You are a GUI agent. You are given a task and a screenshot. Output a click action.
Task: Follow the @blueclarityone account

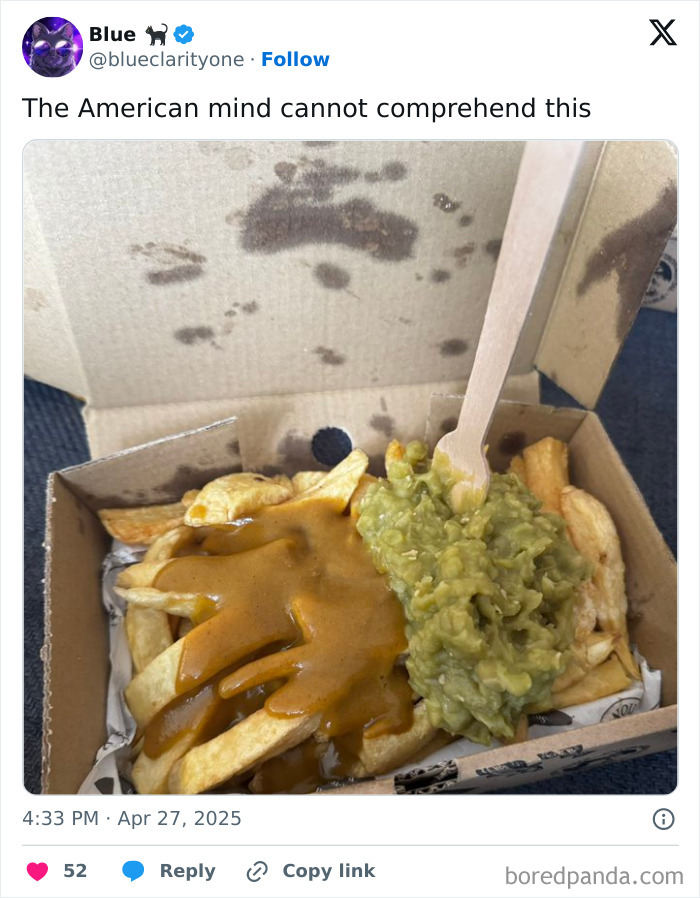295,60
